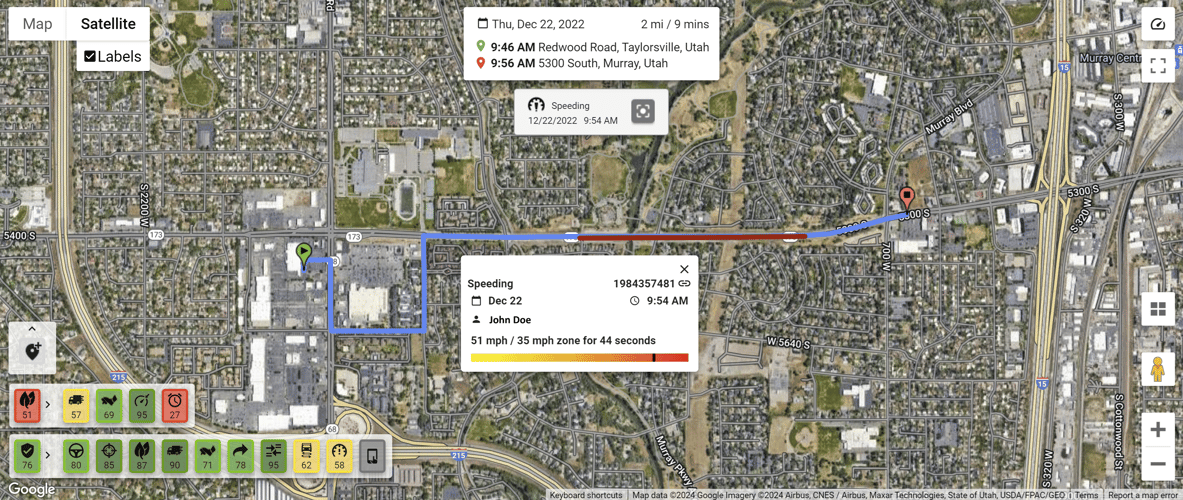This screenshot has width=1183, height=500.
Task: Add a new location pin
Action: (x=32, y=351)
